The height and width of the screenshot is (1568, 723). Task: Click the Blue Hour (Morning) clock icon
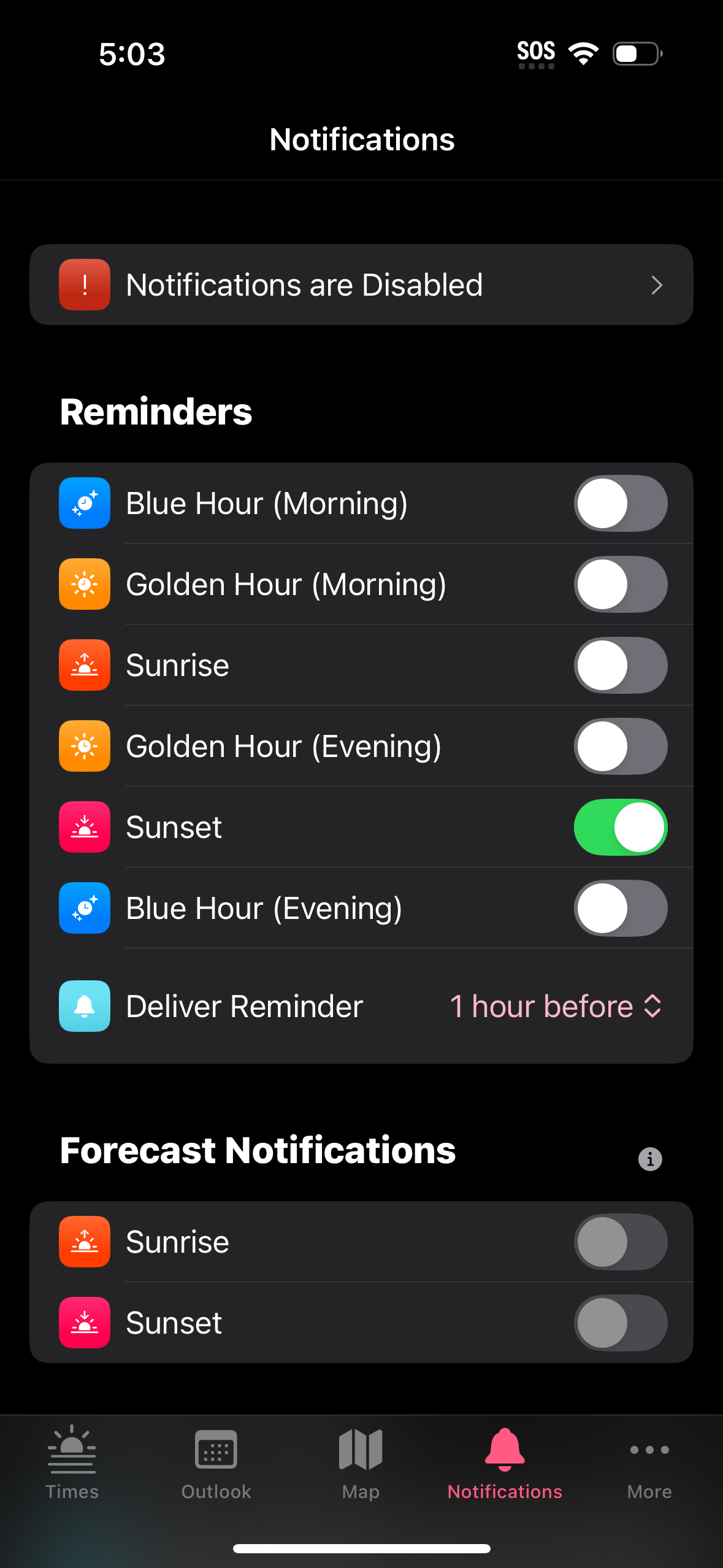(x=83, y=503)
